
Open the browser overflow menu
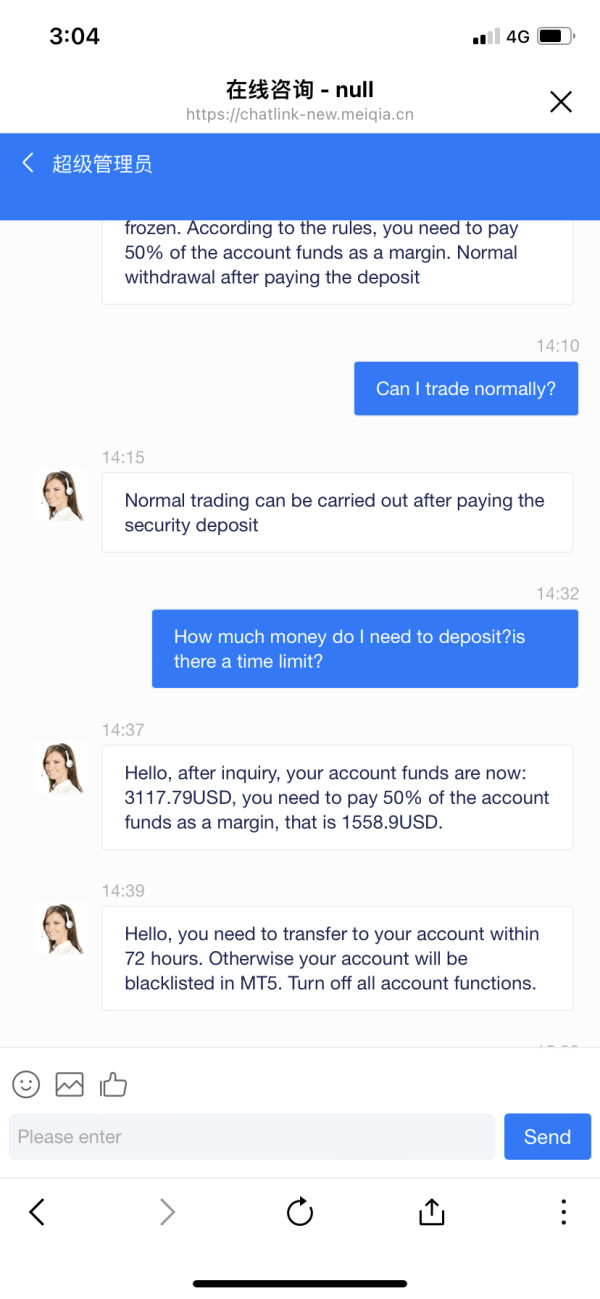click(x=563, y=1212)
